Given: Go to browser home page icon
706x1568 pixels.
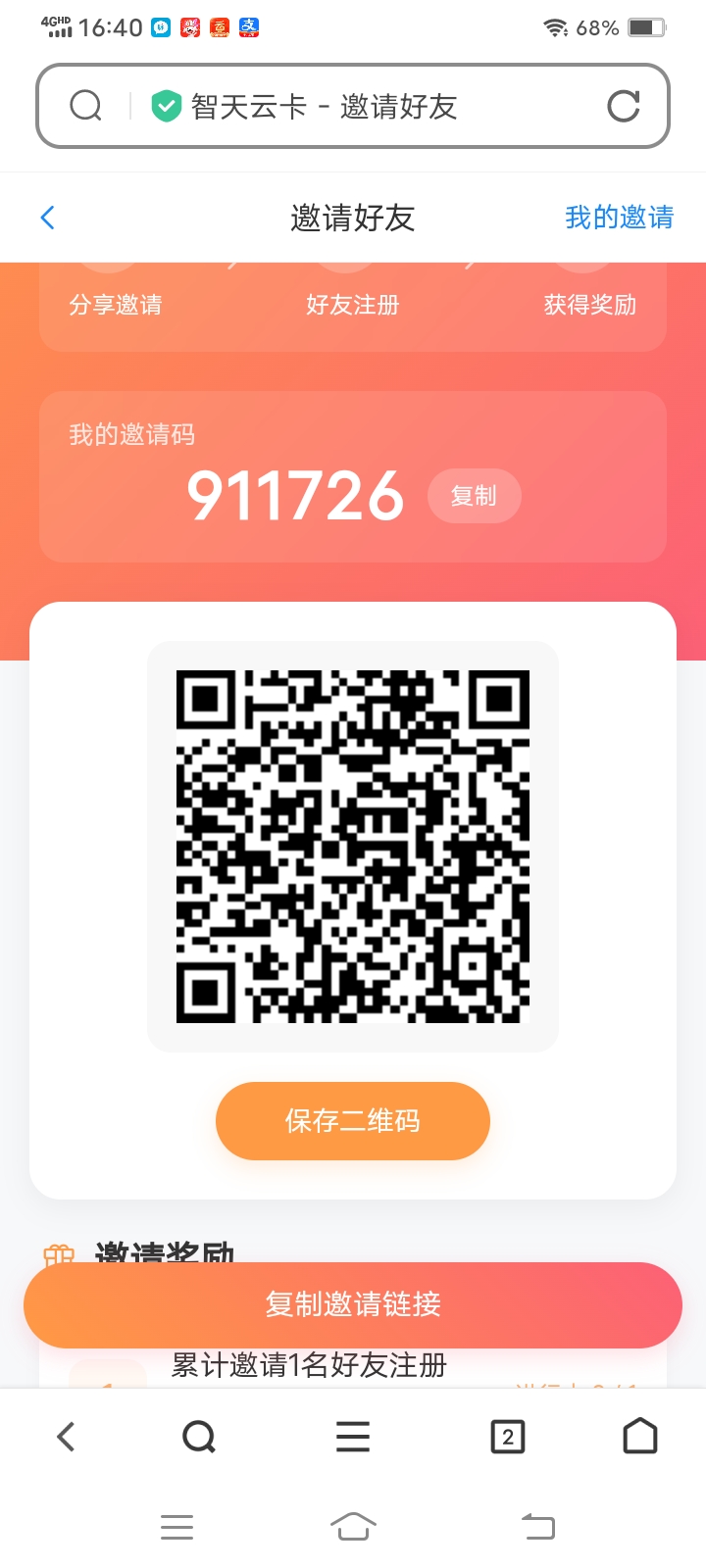Looking at the screenshot, I should (640, 1436).
